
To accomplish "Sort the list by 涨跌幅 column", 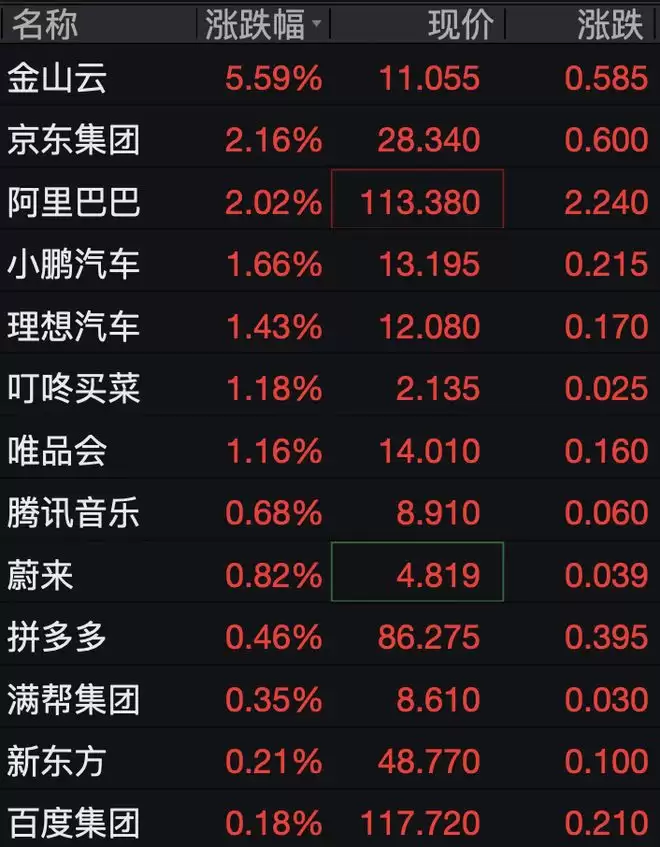I will 262,24.
